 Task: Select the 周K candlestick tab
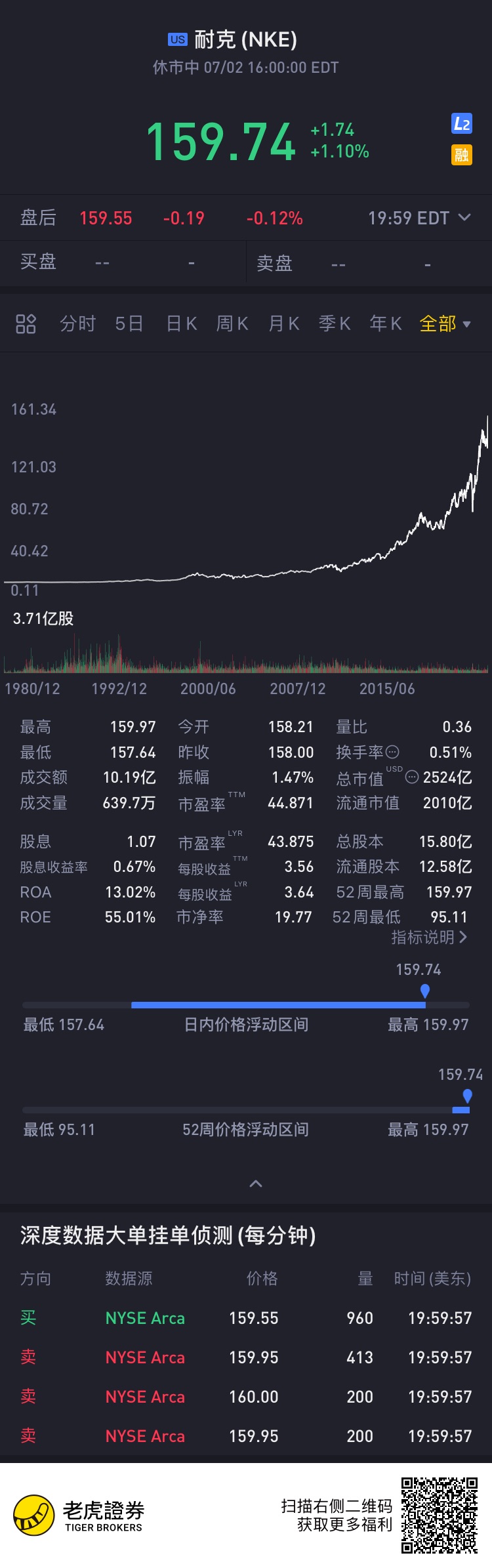click(232, 323)
